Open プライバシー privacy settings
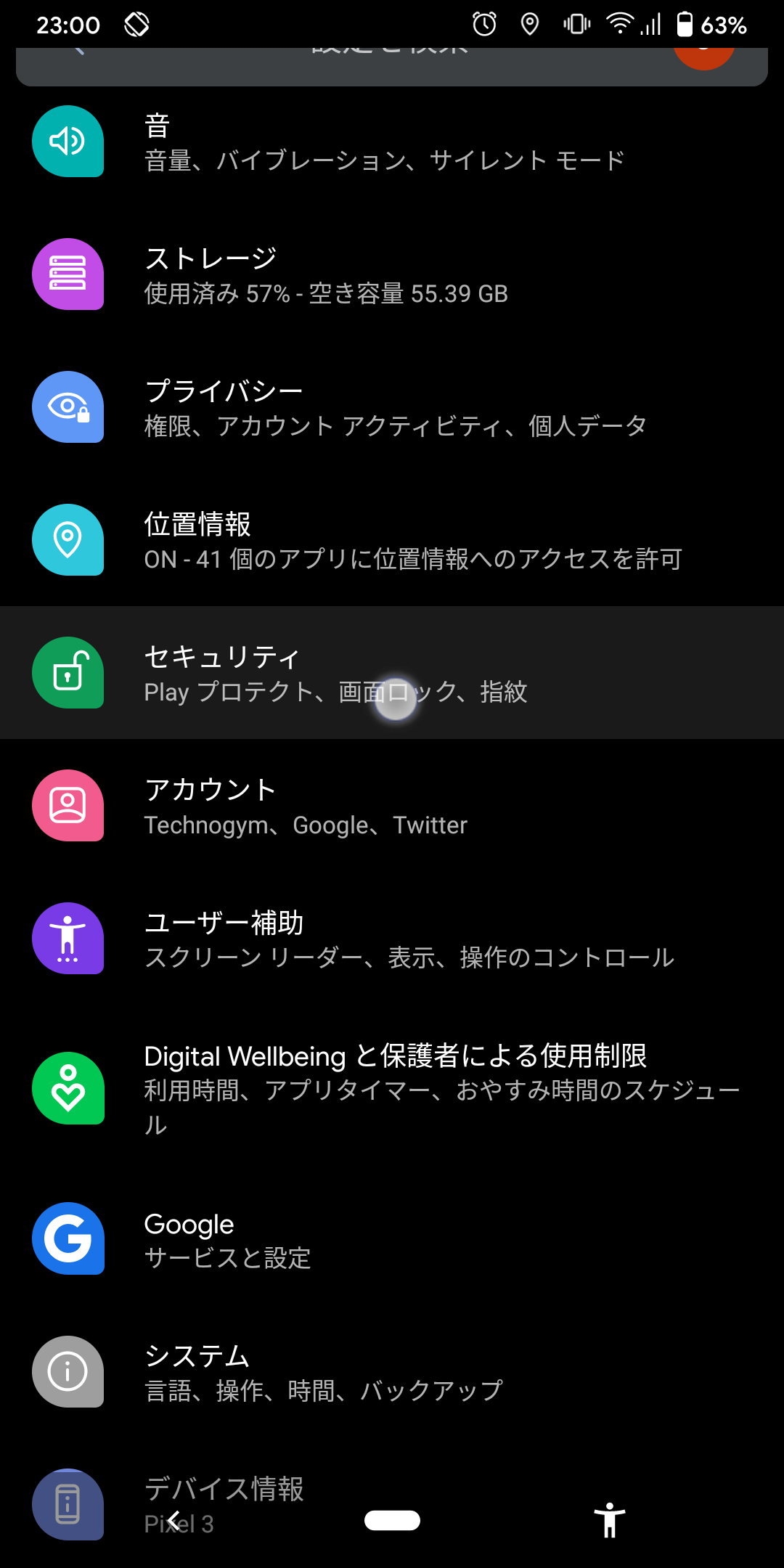This screenshot has height=1568, width=784. pos(392,407)
